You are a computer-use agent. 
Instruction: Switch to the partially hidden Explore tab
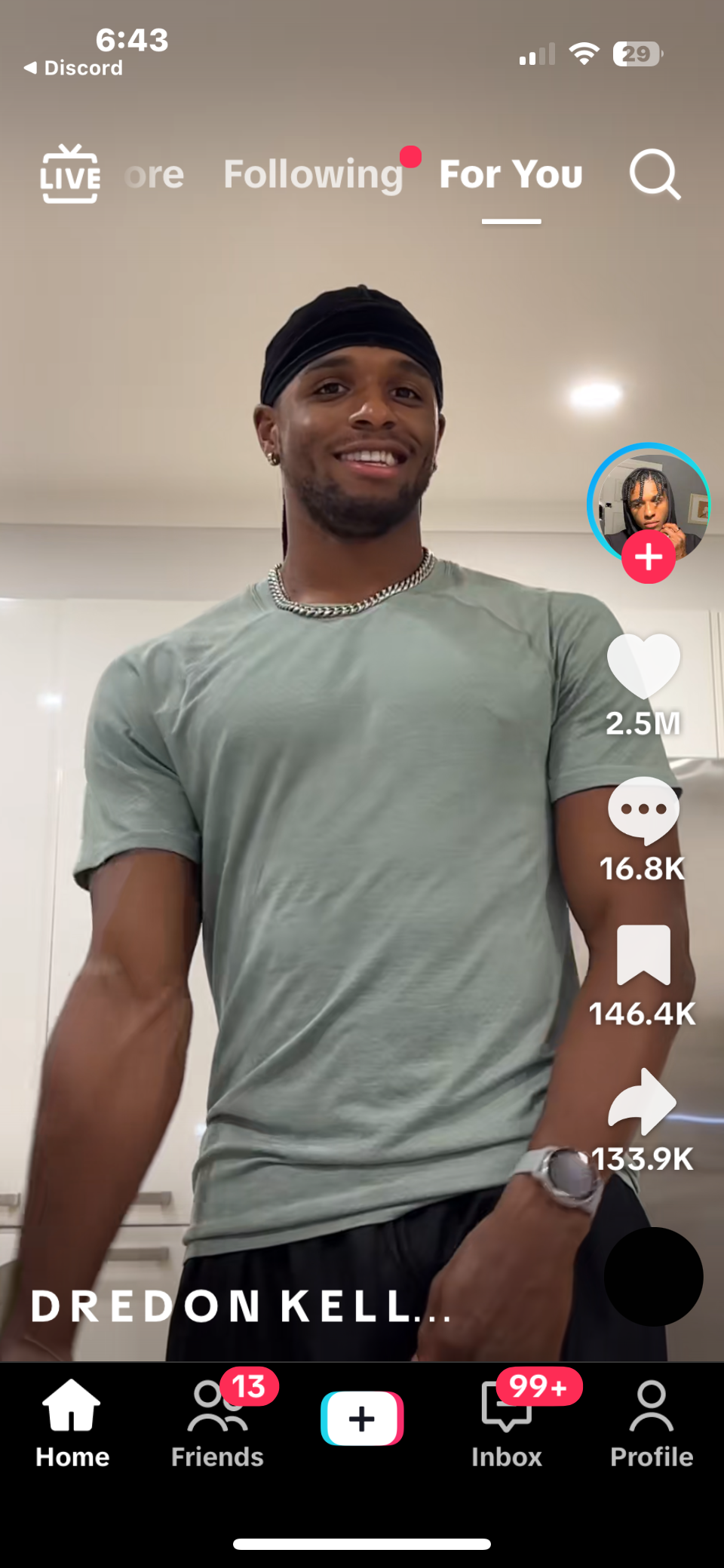pos(155,175)
